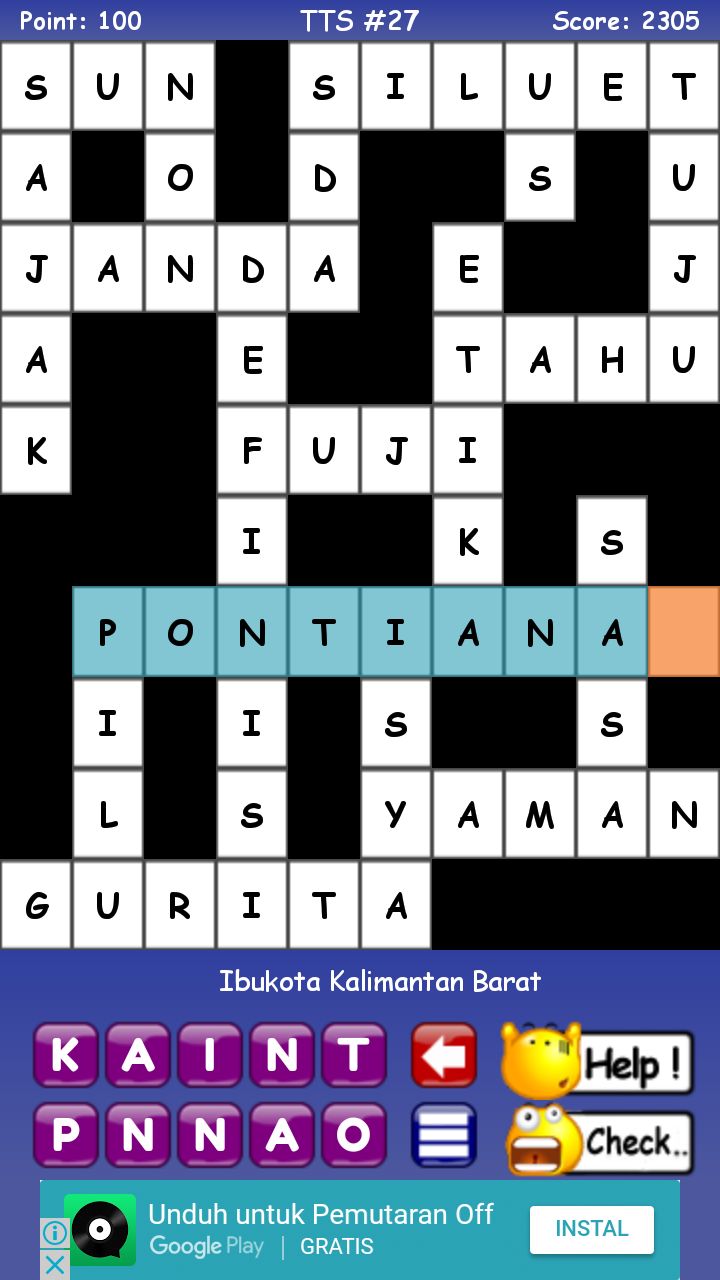Select the F cell of FUJI
Viewport: 720px width, 1280px height.
pyautogui.click(x=252, y=450)
